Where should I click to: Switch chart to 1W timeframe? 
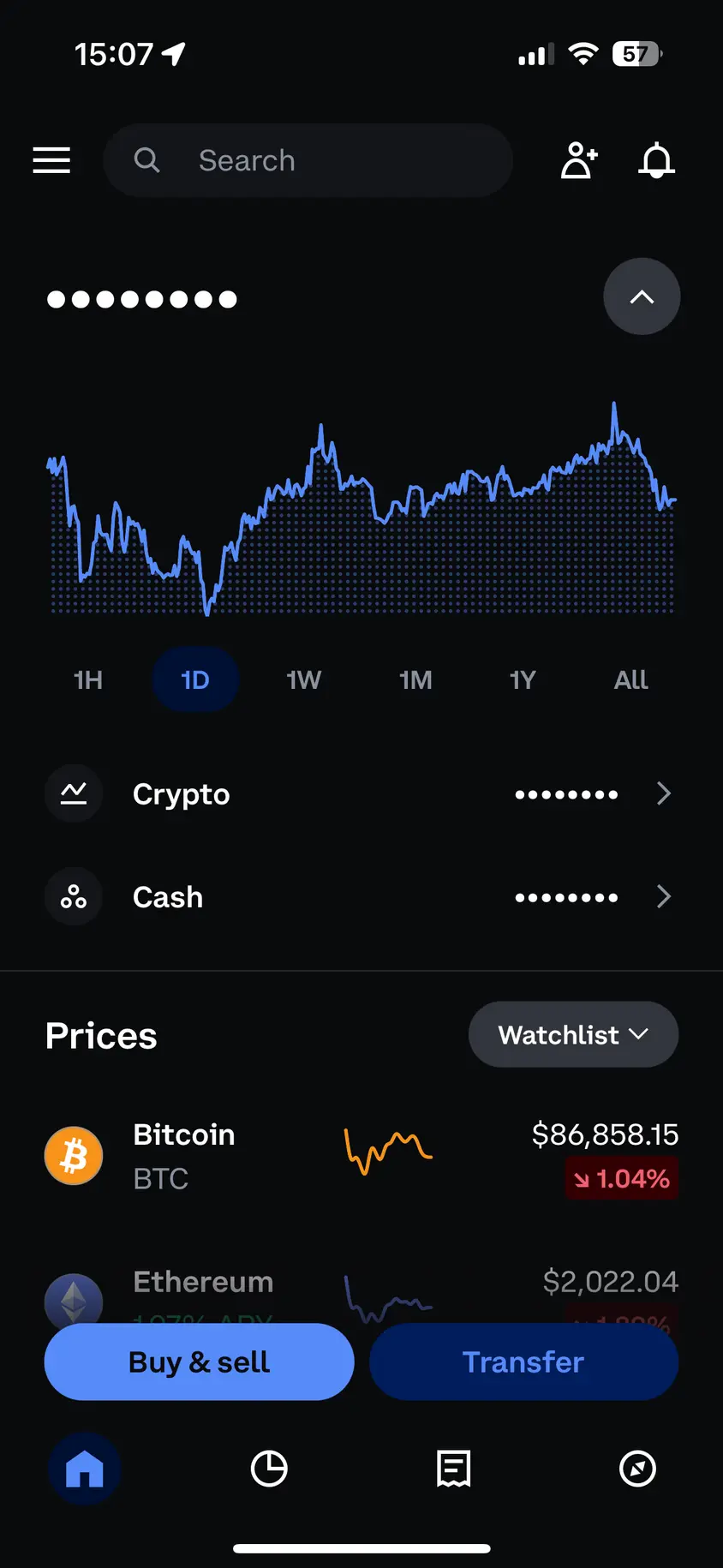click(303, 679)
